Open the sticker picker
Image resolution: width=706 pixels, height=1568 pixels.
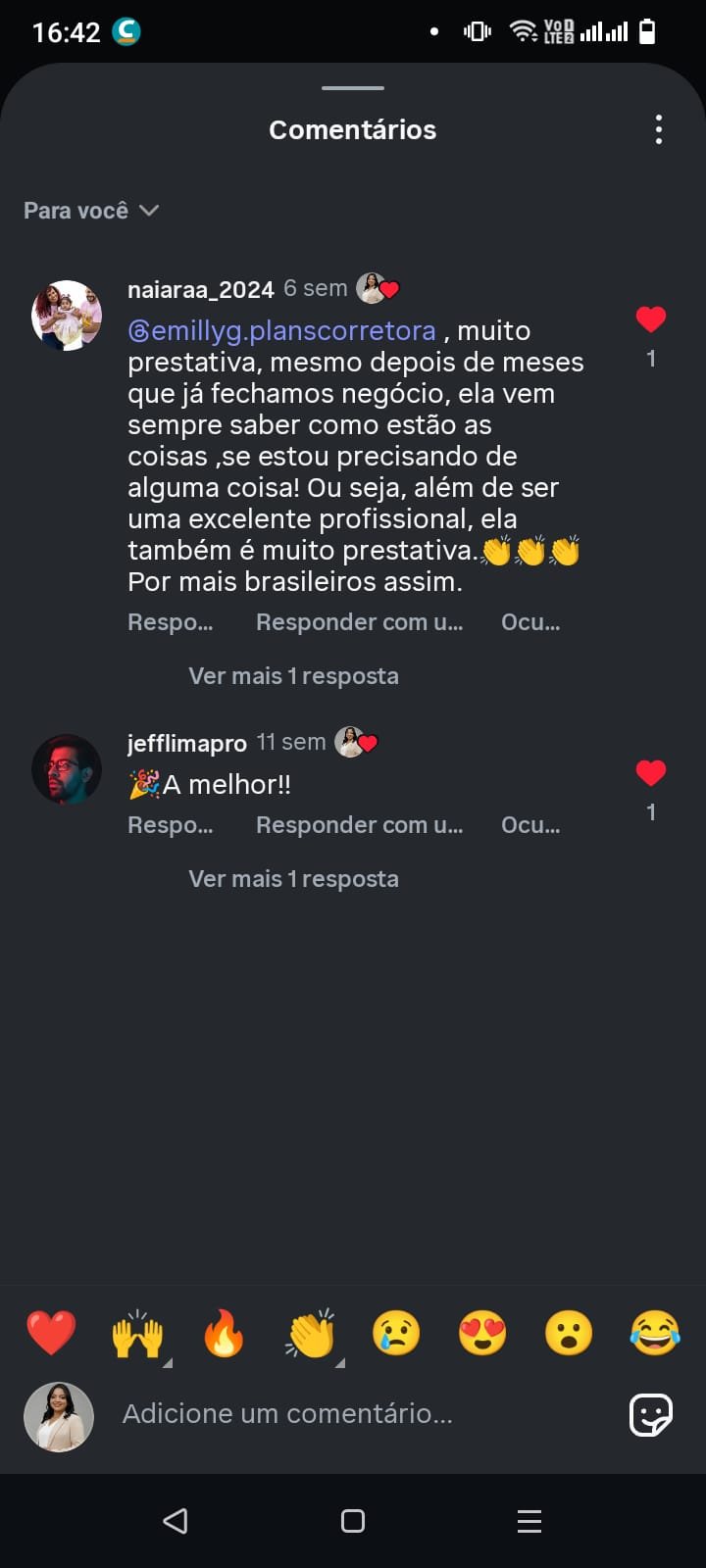point(651,1415)
